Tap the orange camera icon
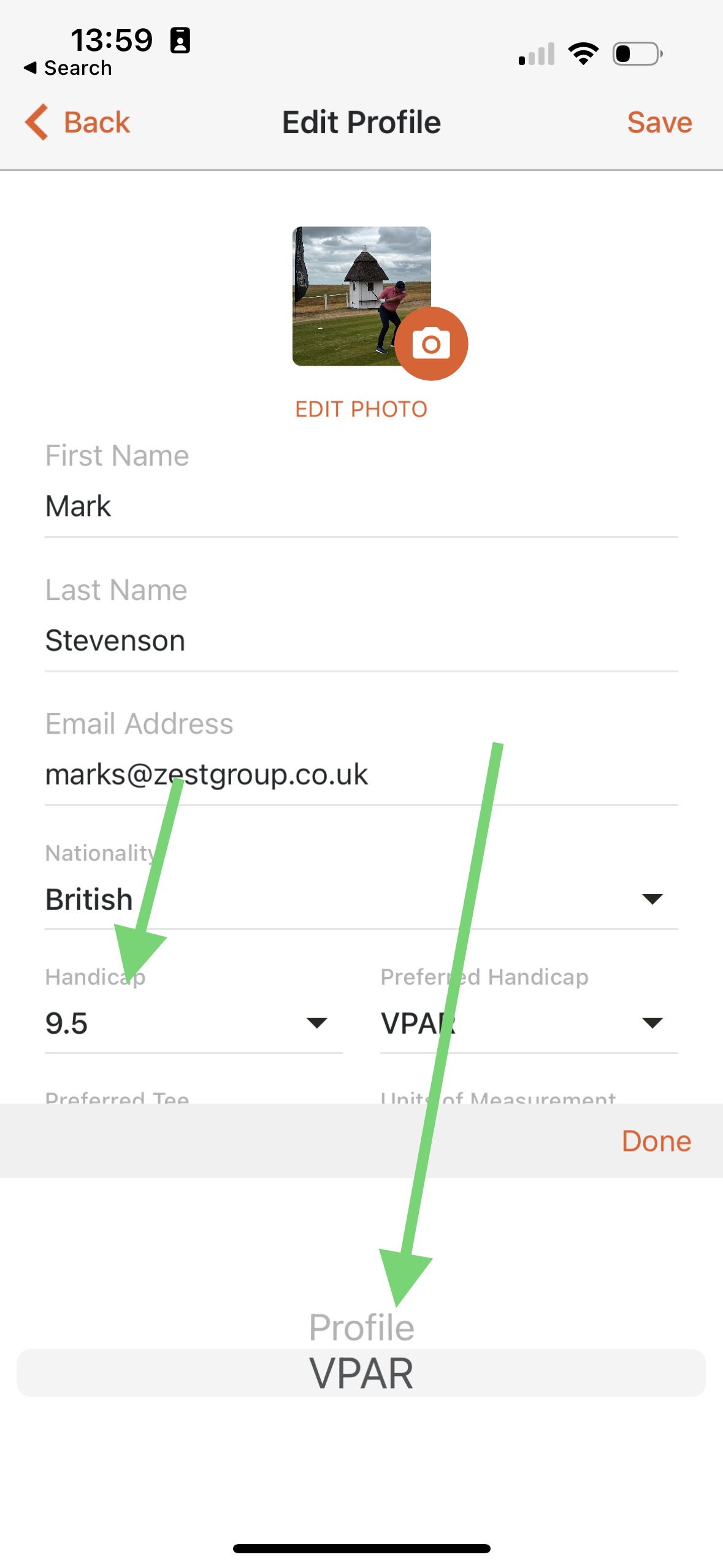 [431, 344]
